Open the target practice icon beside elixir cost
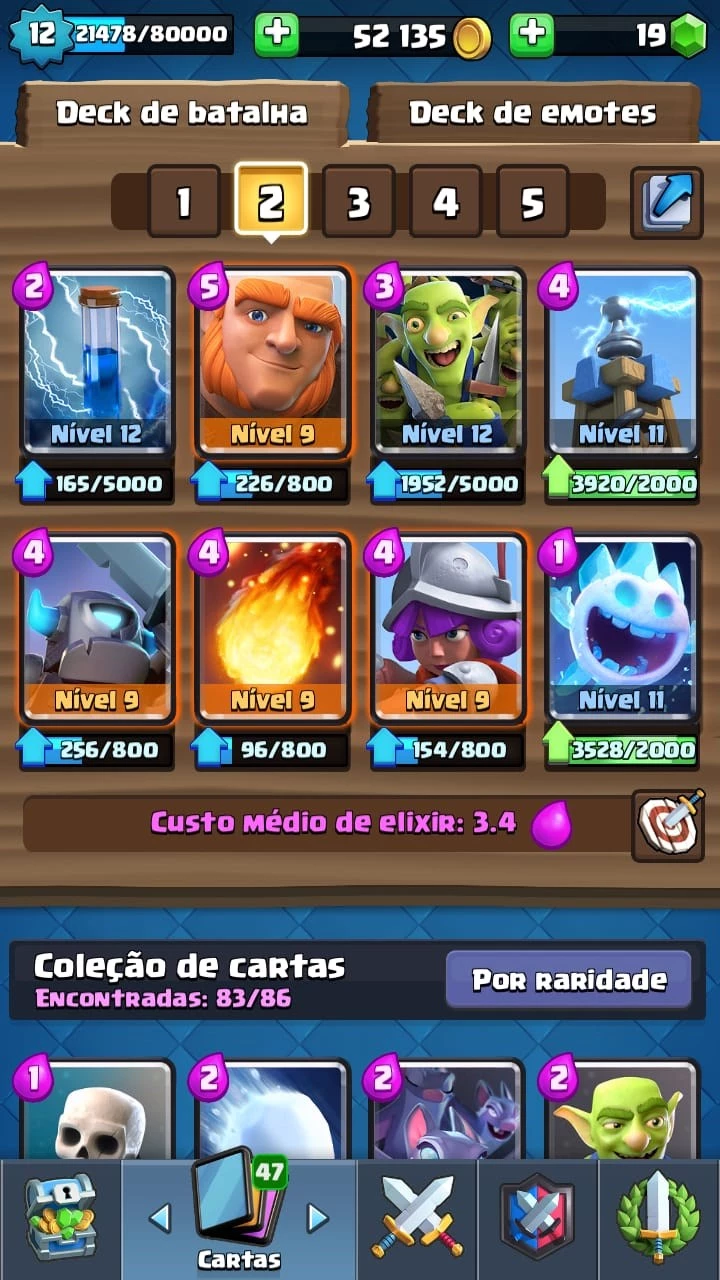Image resolution: width=720 pixels, height=1280 pixels. 668,825
